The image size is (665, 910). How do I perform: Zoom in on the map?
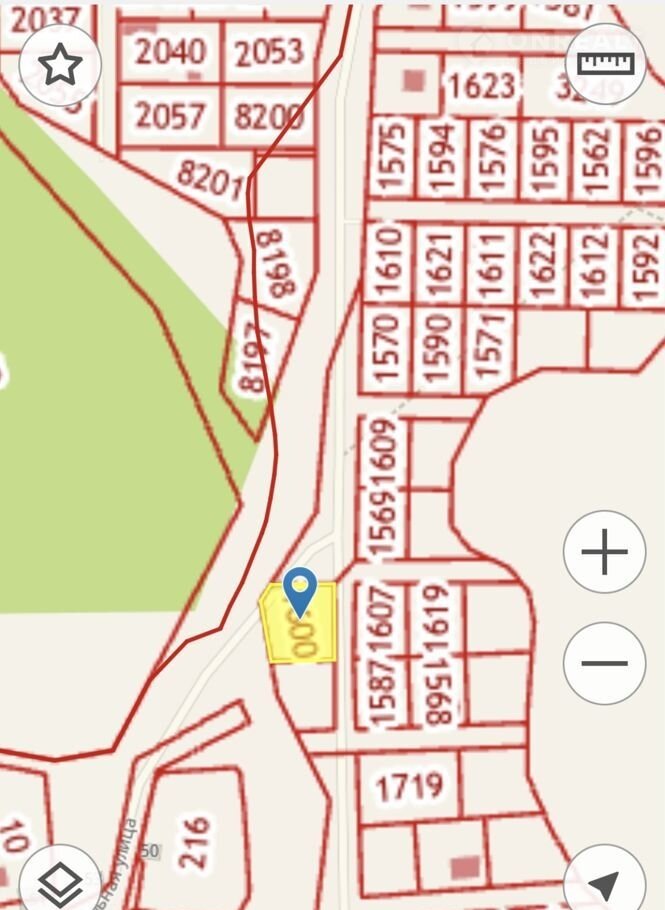tap(604, 552)
